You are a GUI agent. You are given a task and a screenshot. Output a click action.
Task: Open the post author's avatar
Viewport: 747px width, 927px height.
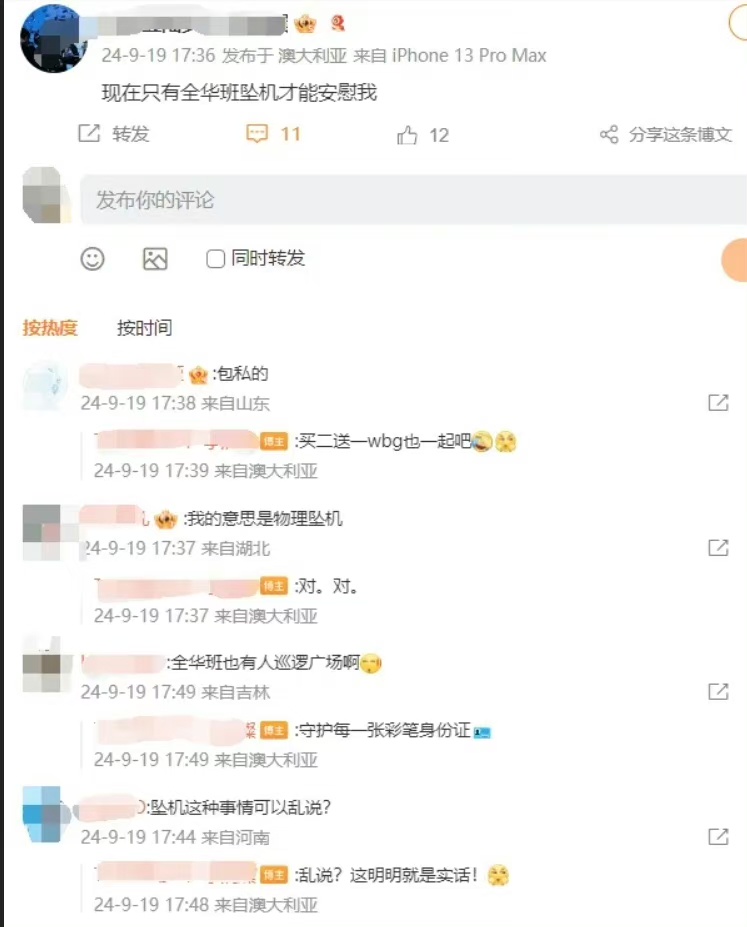[x=52, y=38]
